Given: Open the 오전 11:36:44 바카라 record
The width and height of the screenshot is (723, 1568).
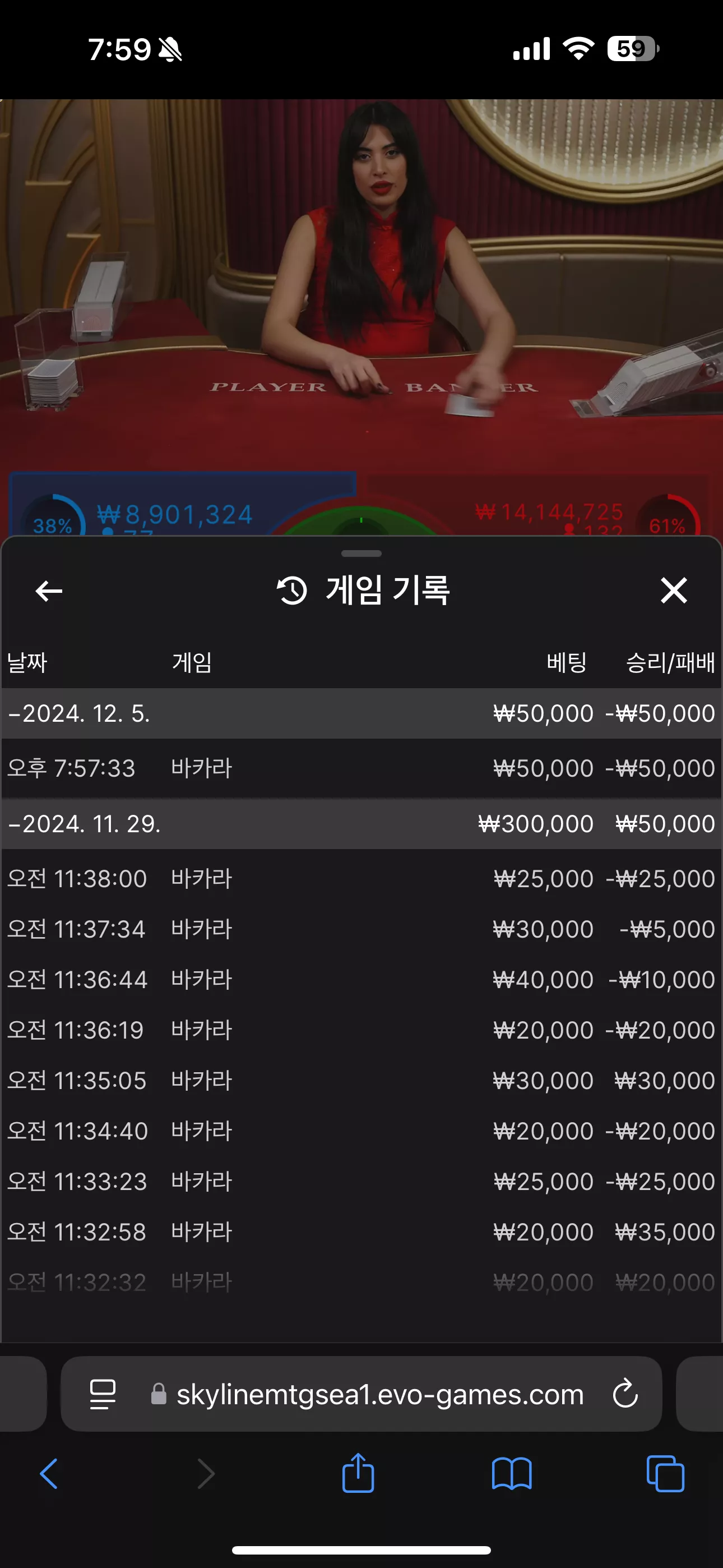Looking at the screenshot, I should point(361,979).
